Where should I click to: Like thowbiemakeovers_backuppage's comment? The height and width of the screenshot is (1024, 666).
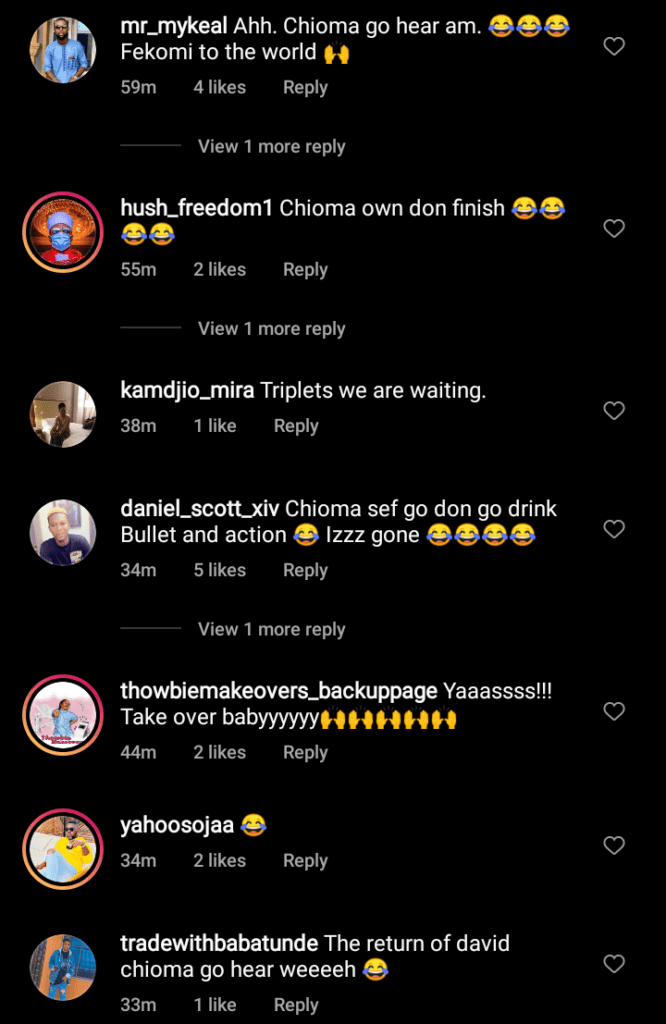pos(614,712)
